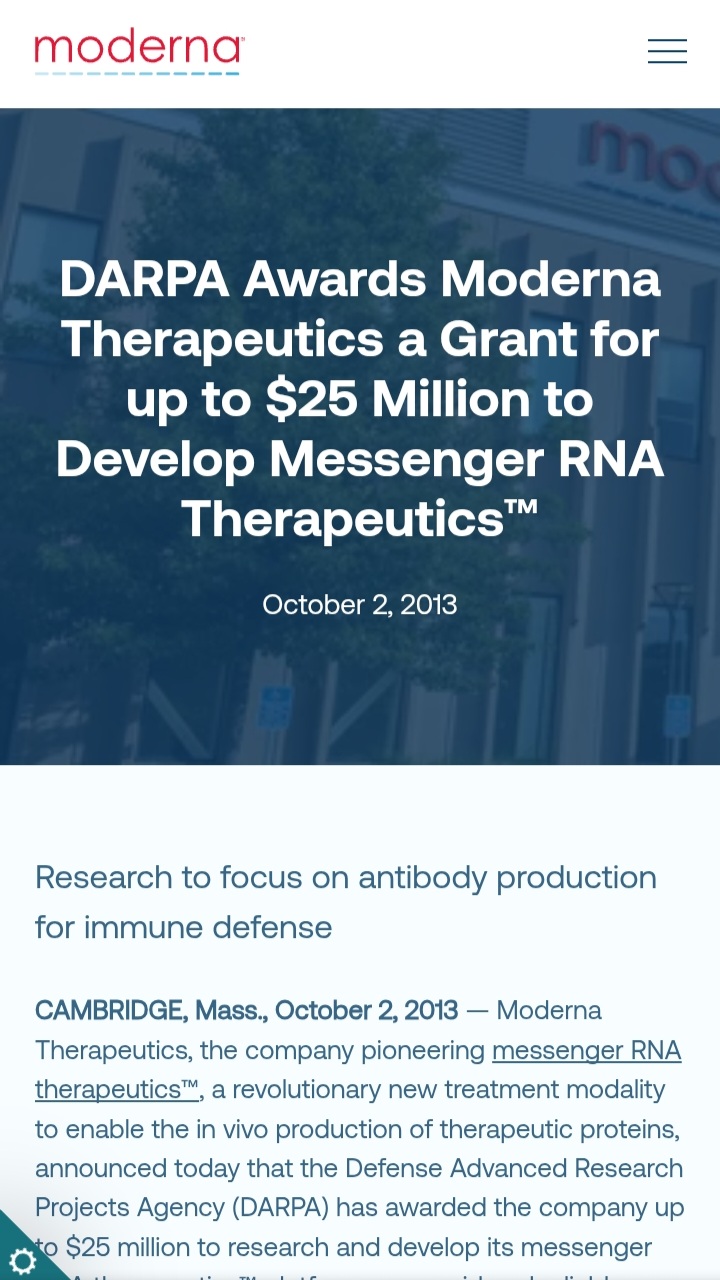Open the hamburger navigation menu
Viewport: 720px width, 1280px height.
(667, 51)
